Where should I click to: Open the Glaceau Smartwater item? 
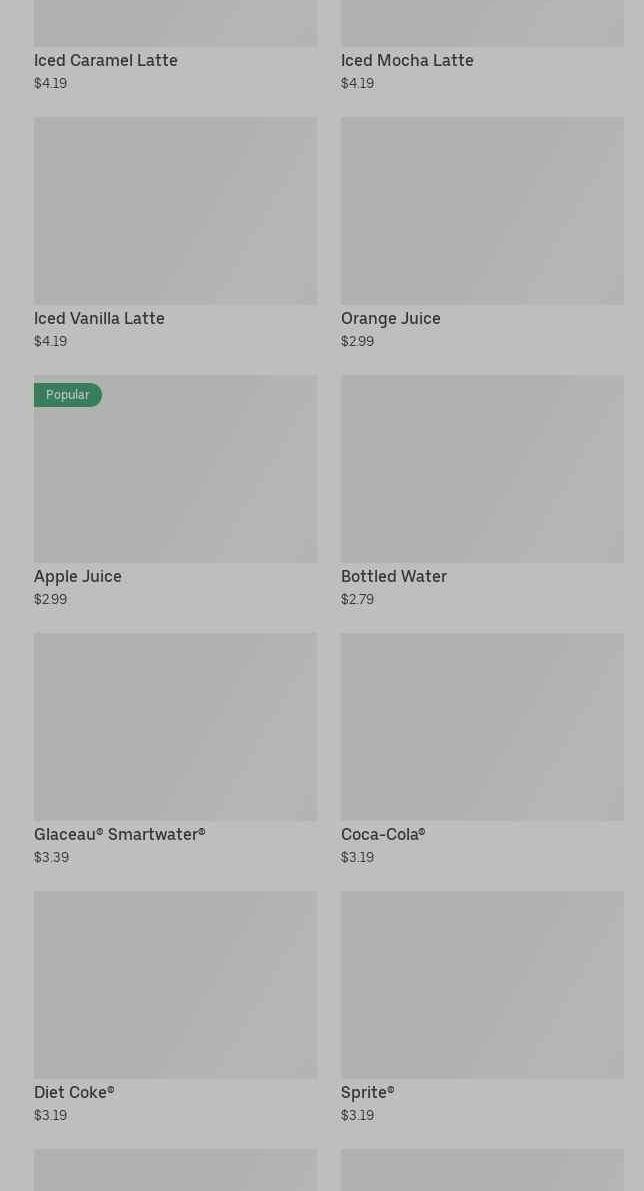click(175, 750)
